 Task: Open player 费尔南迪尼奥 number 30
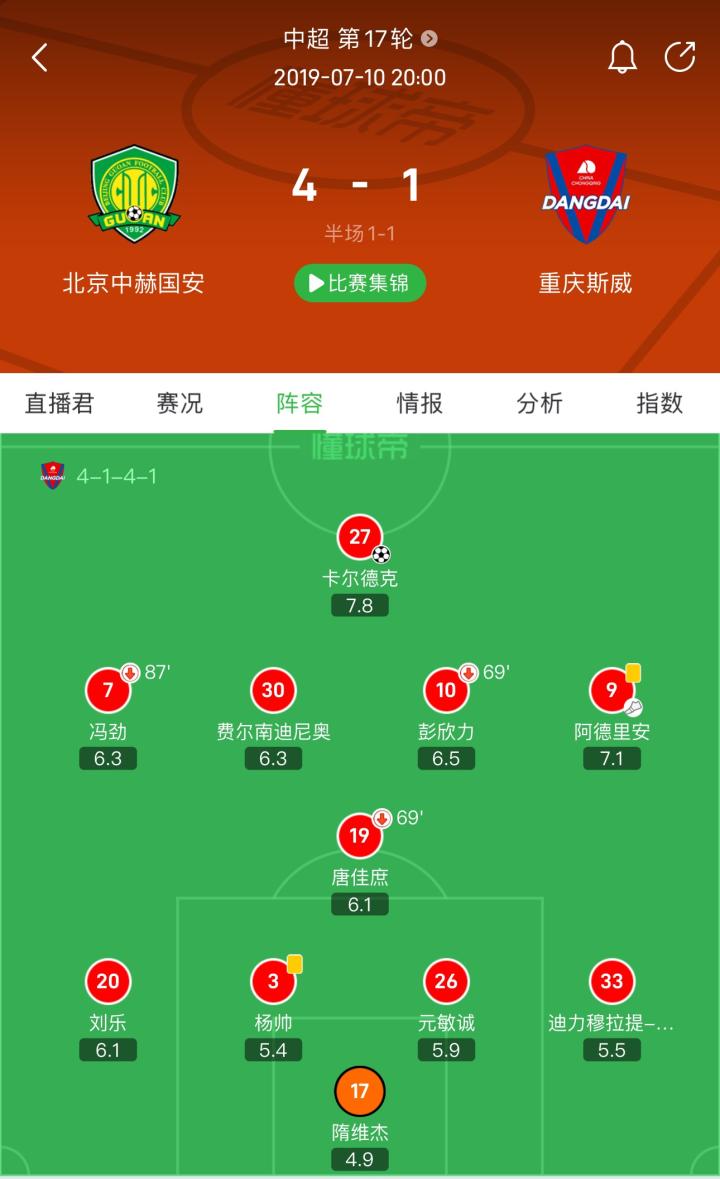pyautogui.click(x=273, y=690)
